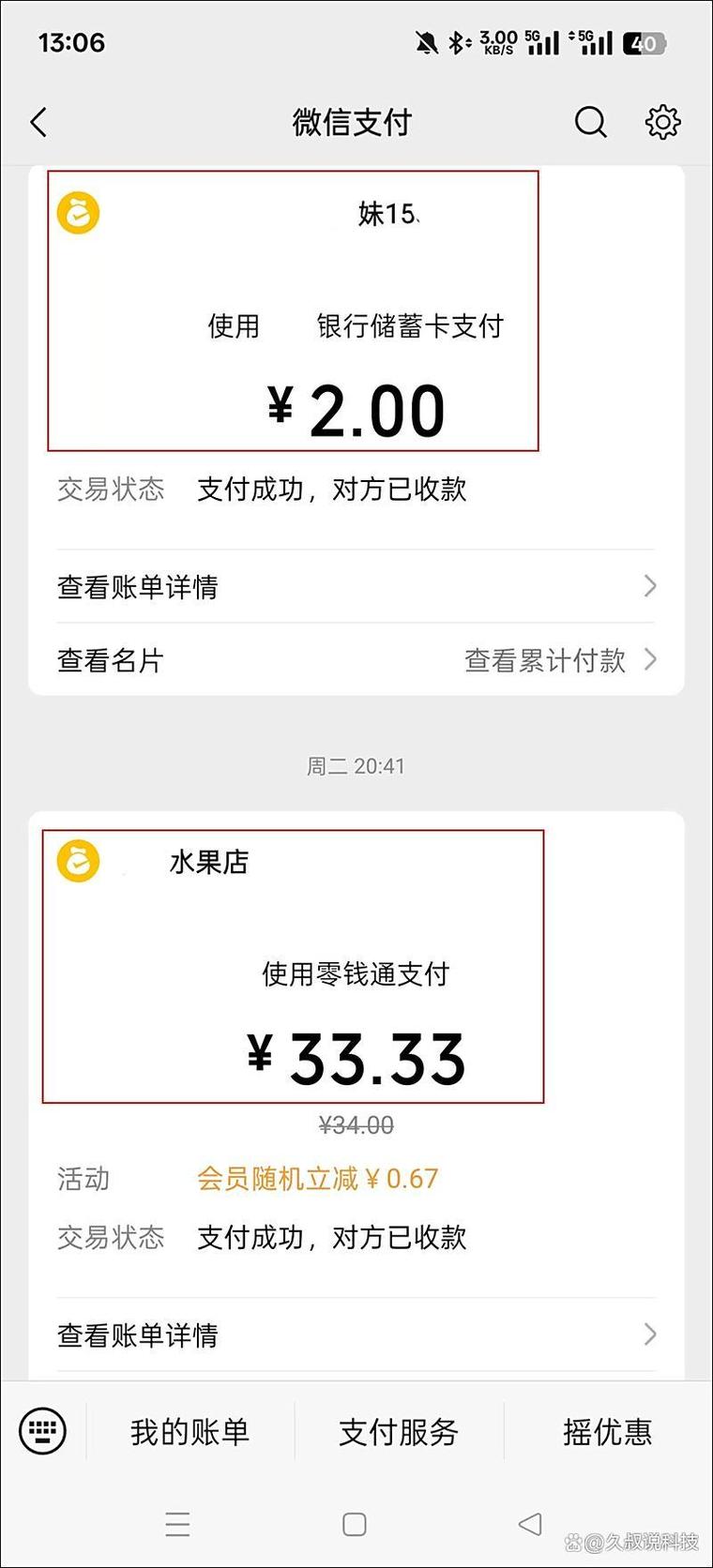The image size is (713, 1568).
Task: Tap the battery indicator in status bar
Action: [x=645, y=43]
